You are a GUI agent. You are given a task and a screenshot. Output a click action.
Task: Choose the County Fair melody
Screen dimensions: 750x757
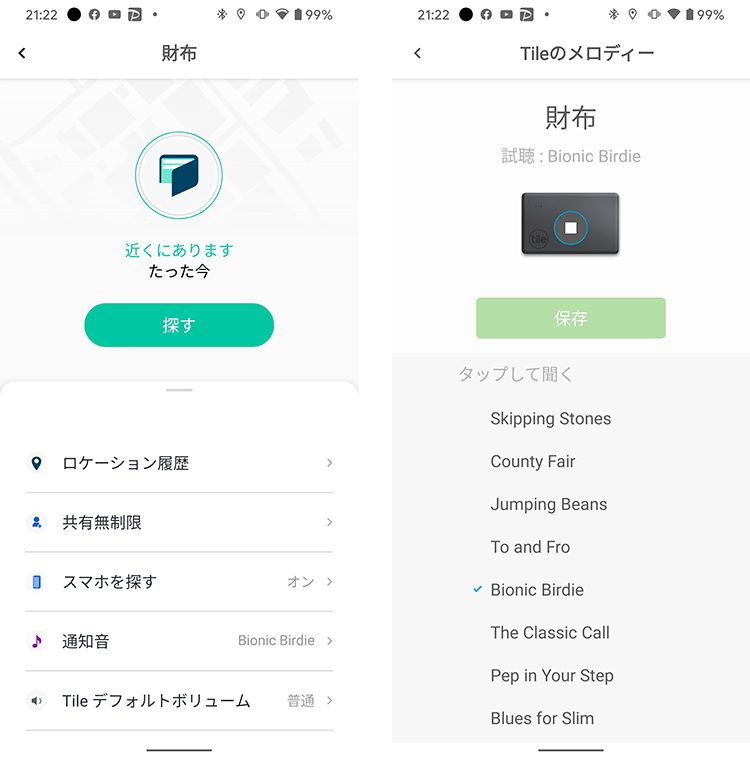pos(532,462)
